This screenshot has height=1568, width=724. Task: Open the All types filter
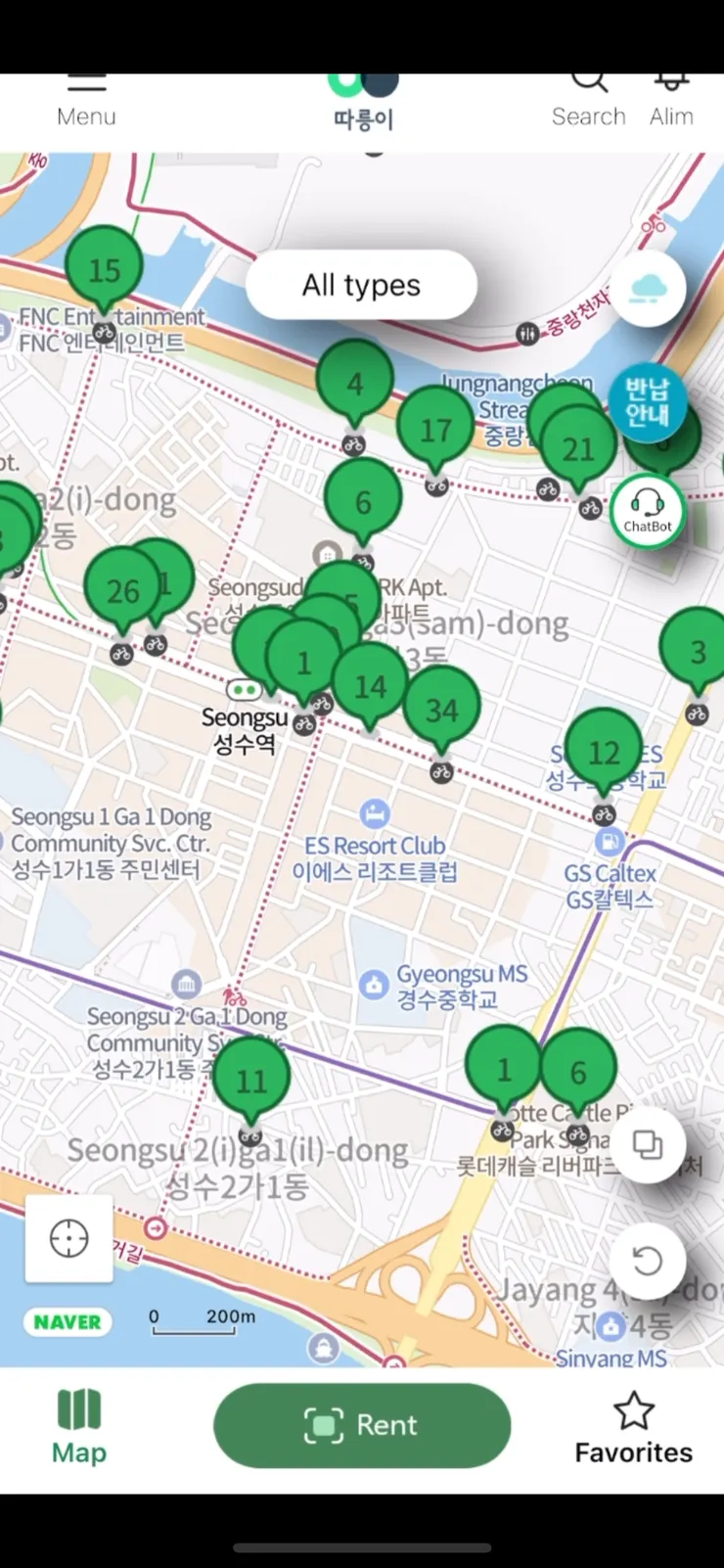(x=361, y=285)
